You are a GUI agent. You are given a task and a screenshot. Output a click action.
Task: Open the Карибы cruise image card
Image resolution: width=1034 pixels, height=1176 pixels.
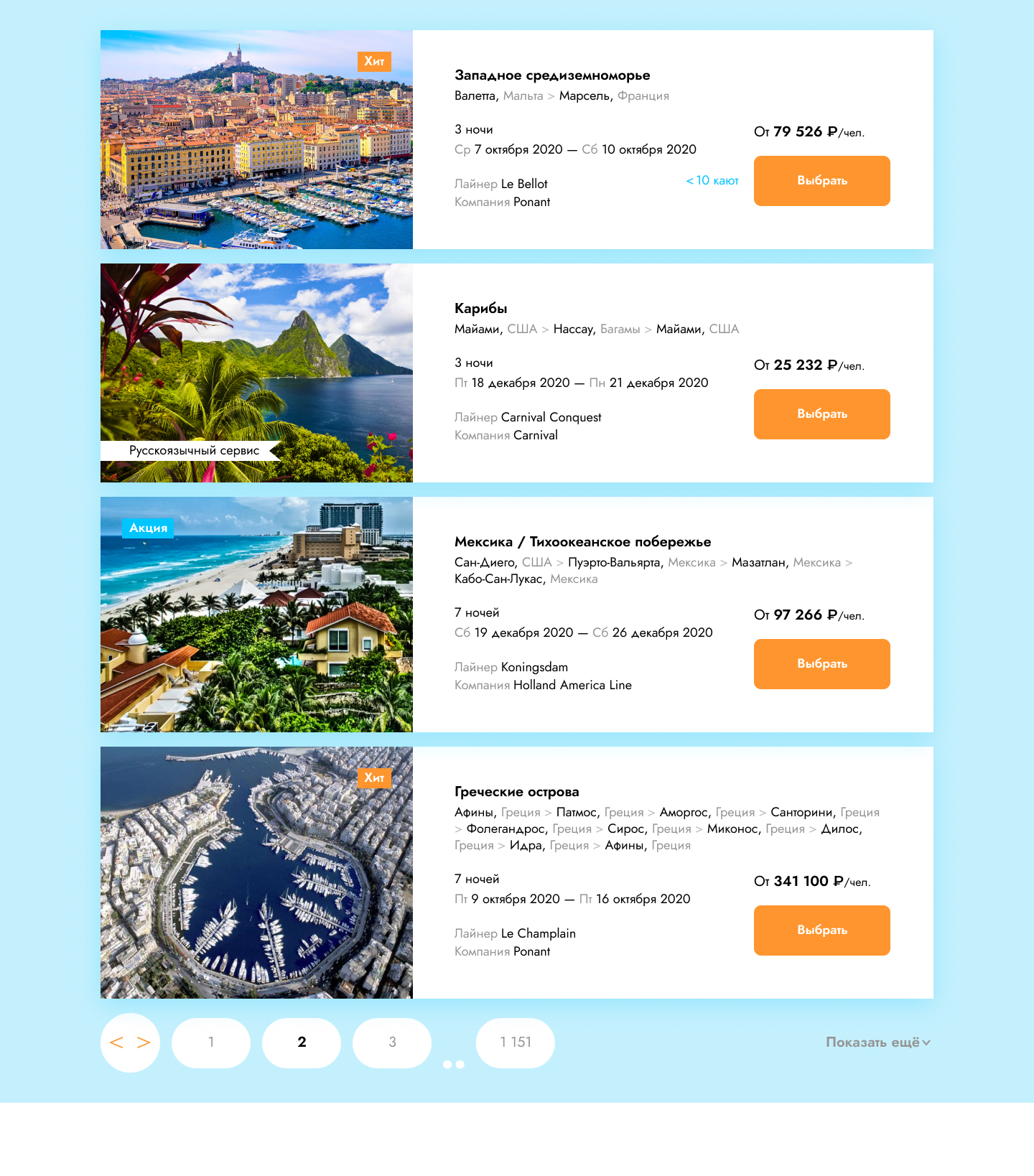(x=256, y=373)
